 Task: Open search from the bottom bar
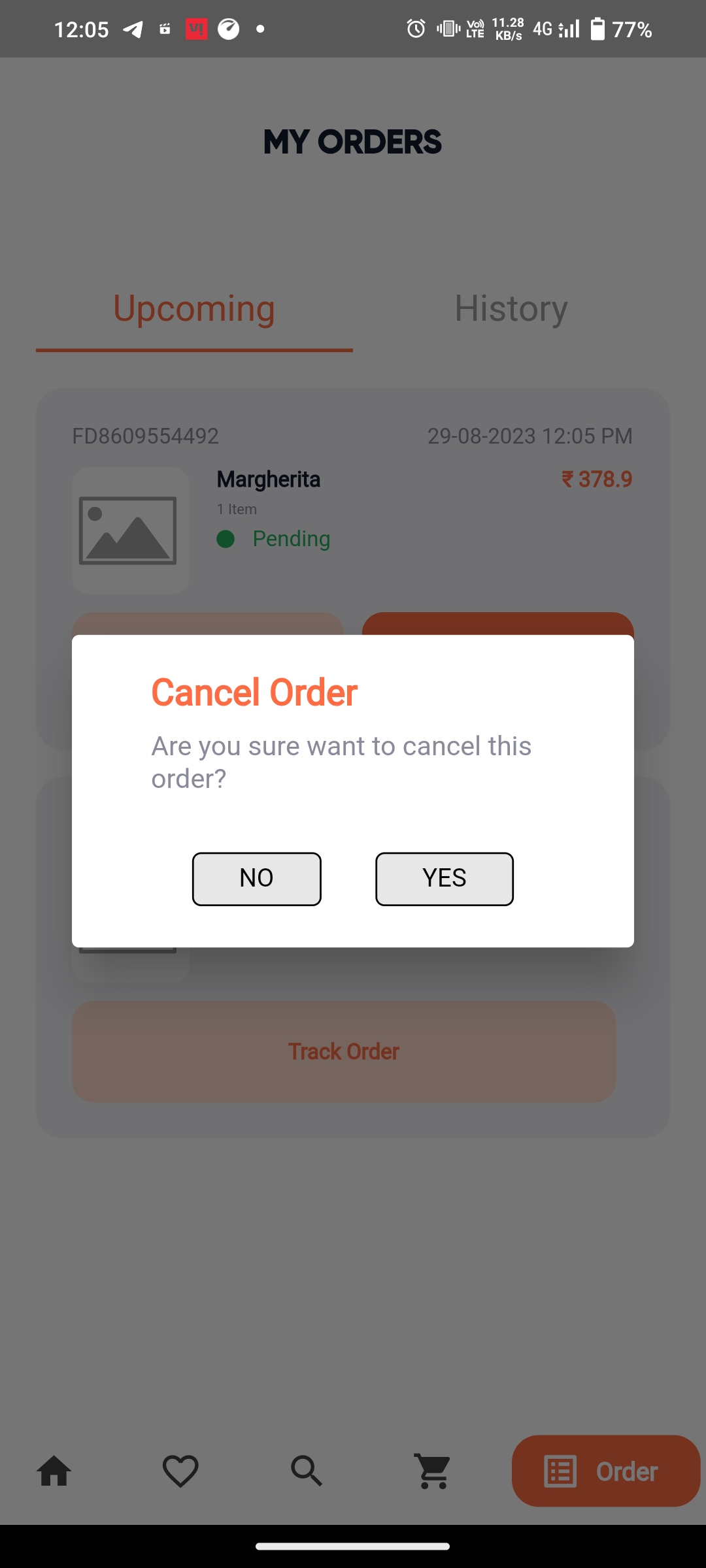pos(307,1471)
